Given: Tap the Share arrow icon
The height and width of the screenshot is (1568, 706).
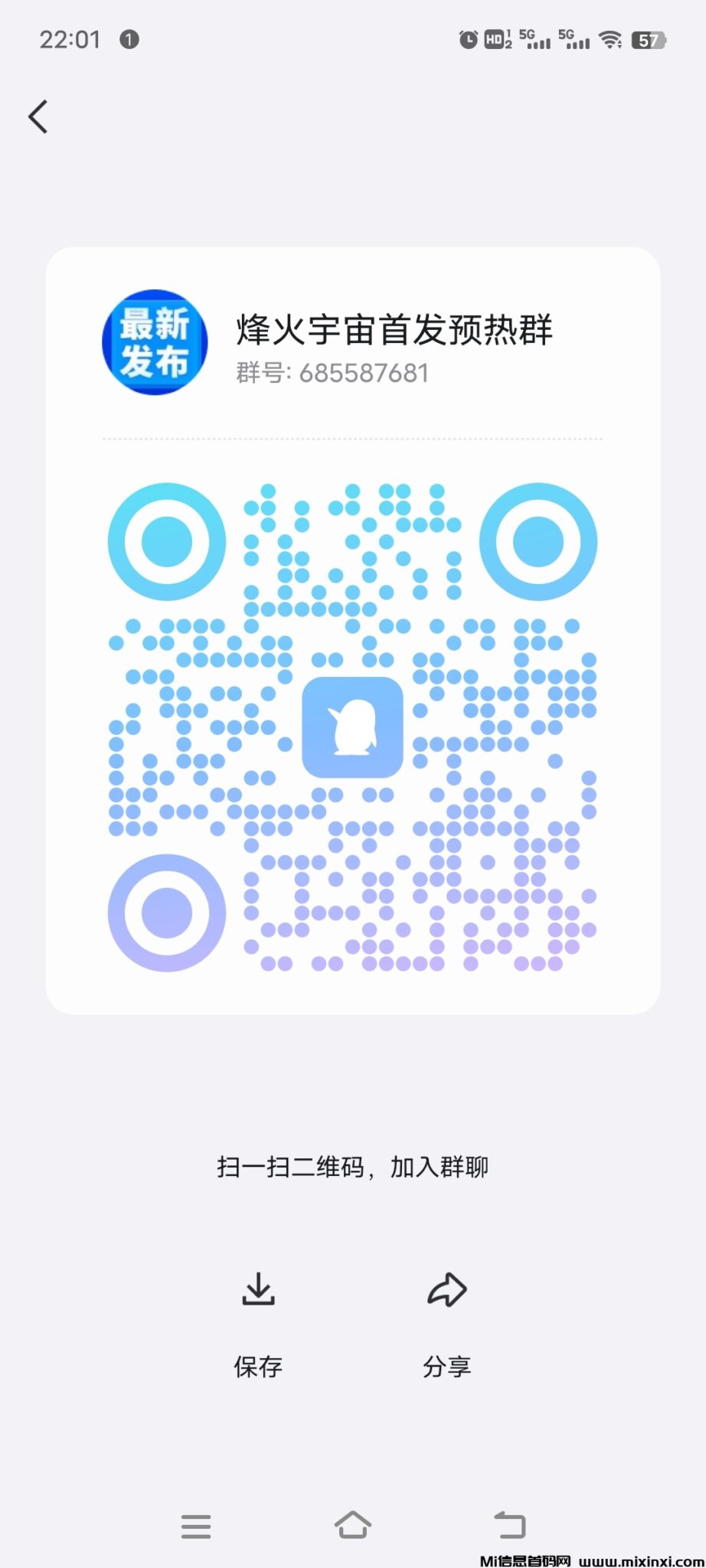Looking at the screenshot, I should (447, 1290).
